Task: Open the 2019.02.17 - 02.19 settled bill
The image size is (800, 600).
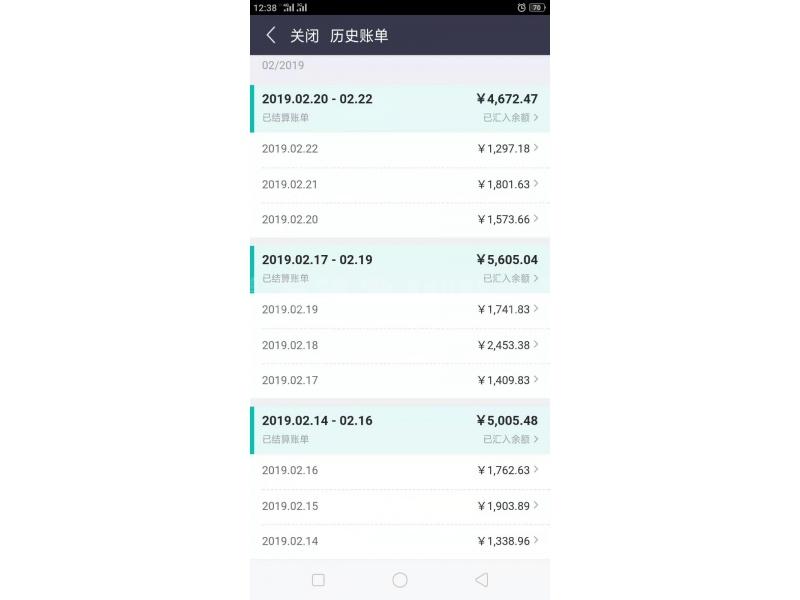Action: click(400, 268)
